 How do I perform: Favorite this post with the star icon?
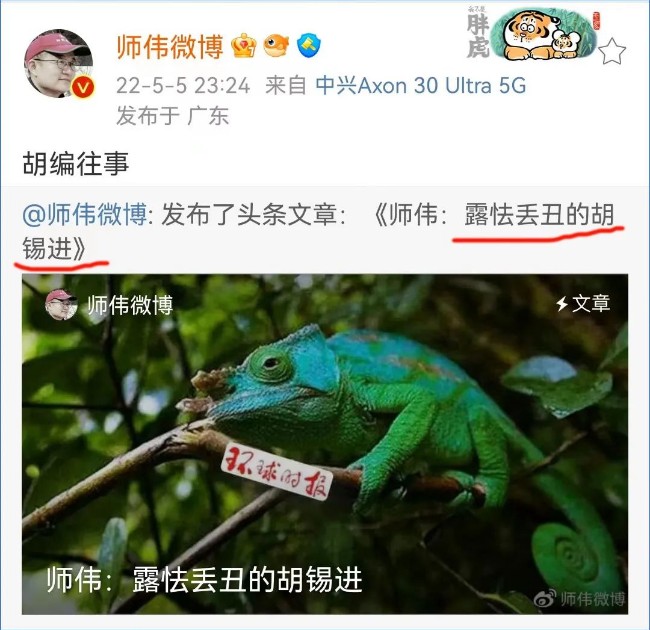coord(612,51)
